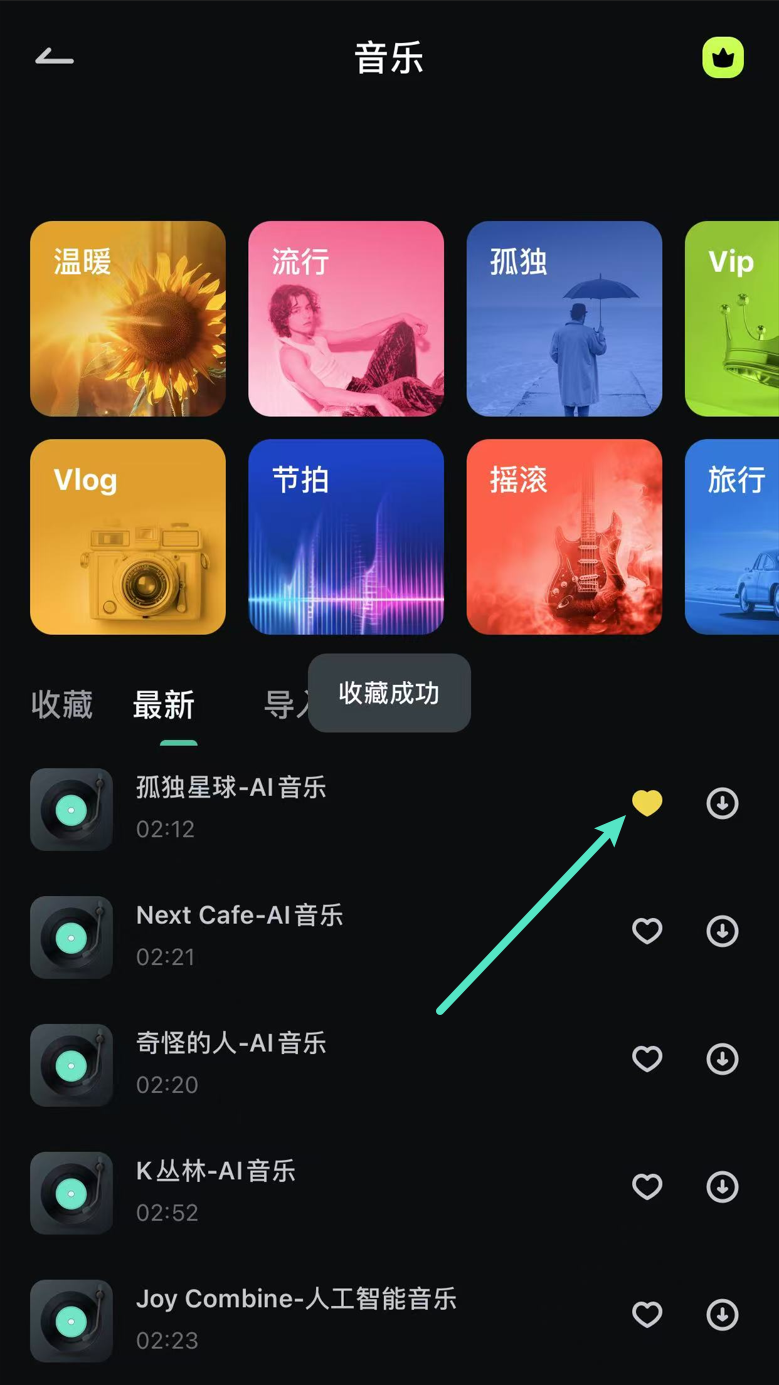Image resolution: width=779 pixels, height=1385 pixels.
Task: Favorite the Next Cafe-AI音乐 track
Action: coord(647,931)
